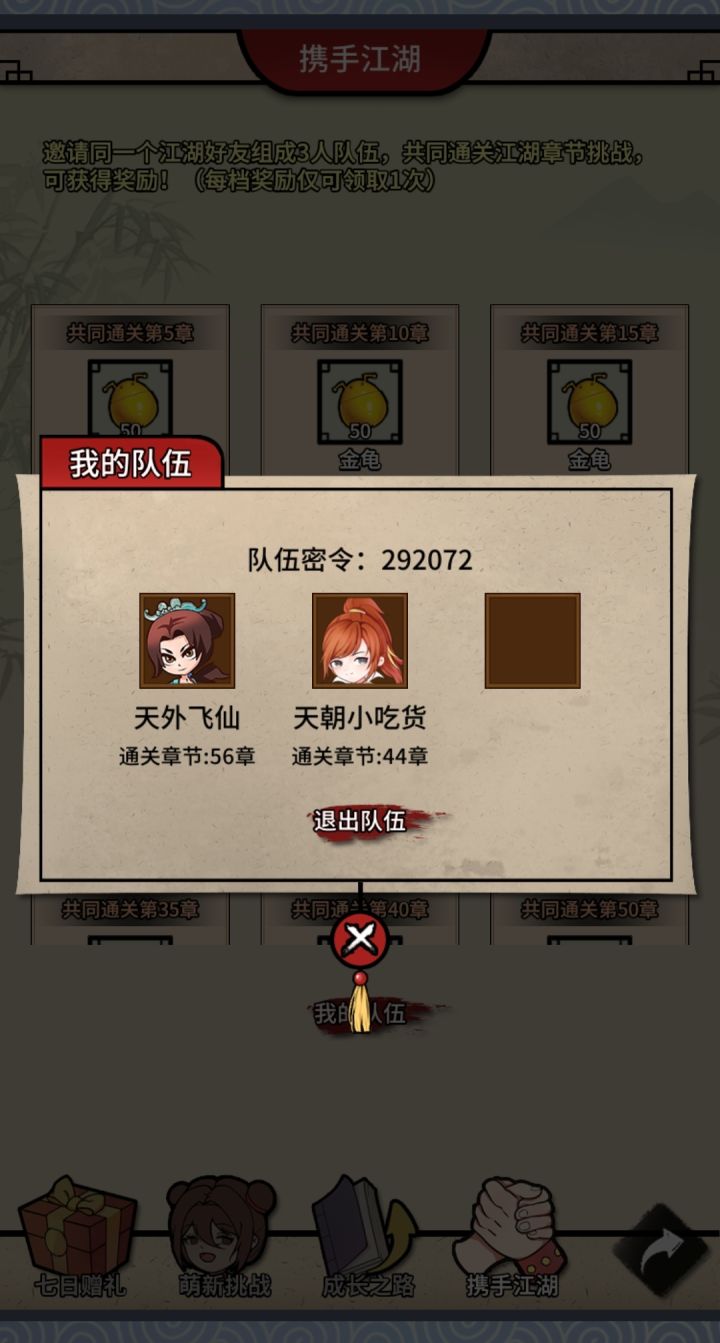Click 天朝小吃货's 通关章节:44章 progress label

(x=360, y=758)
